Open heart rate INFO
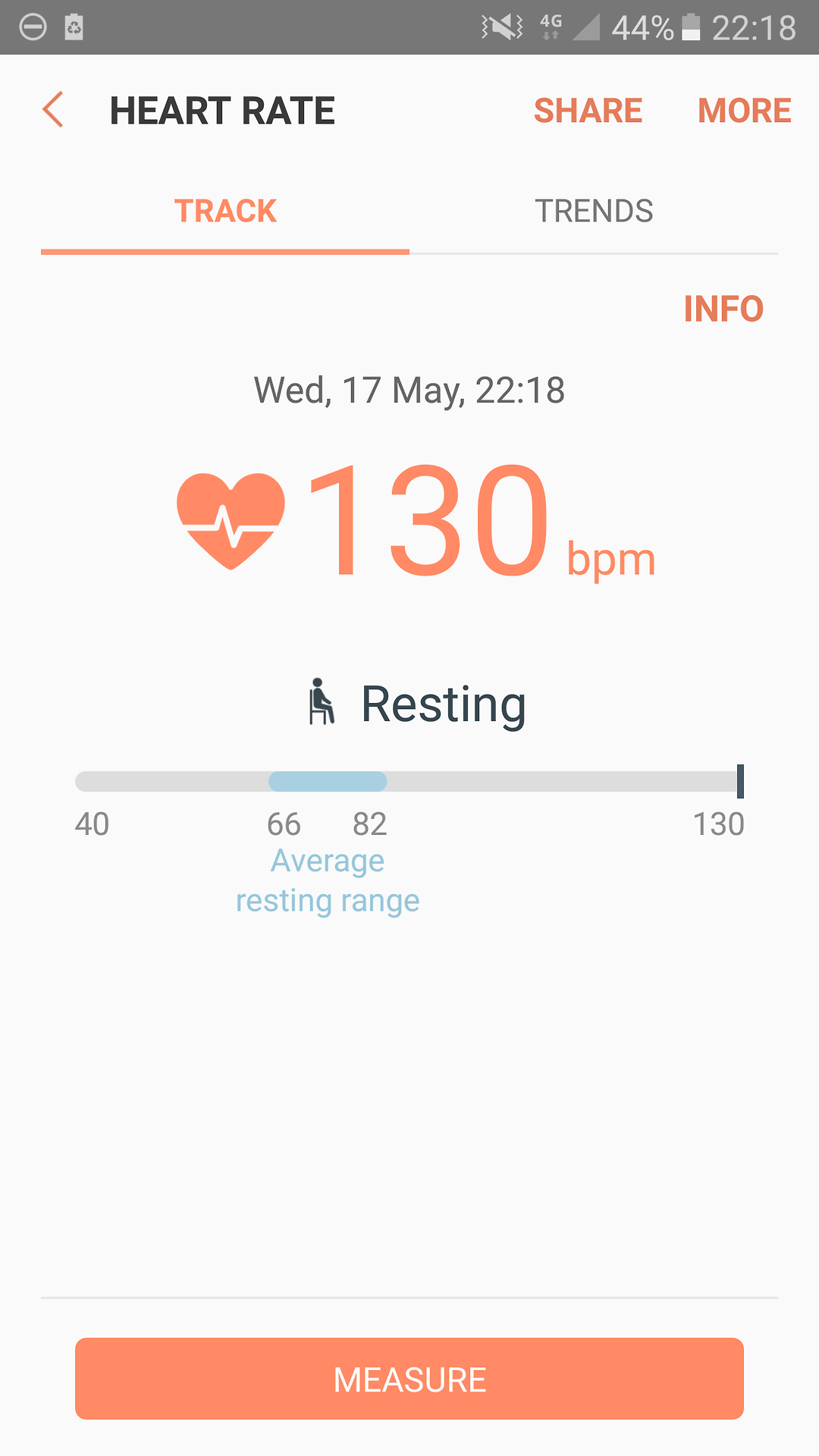The height and width of the screenshot is (1456, 819). (x=723, y=309)
